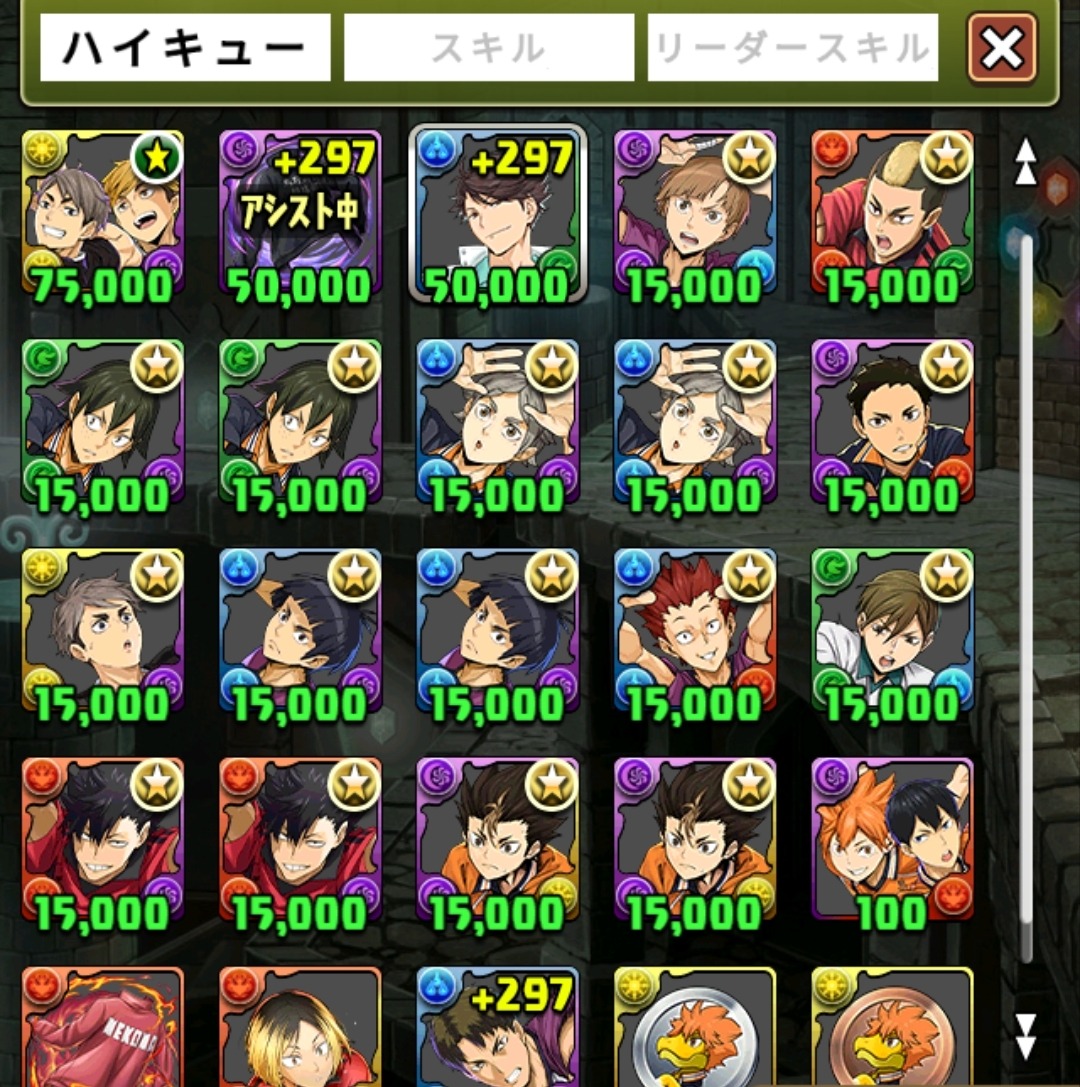Screen dimensions: 1080x1087
Task: Edit the ハイキュー name search field
Action: 185,47
